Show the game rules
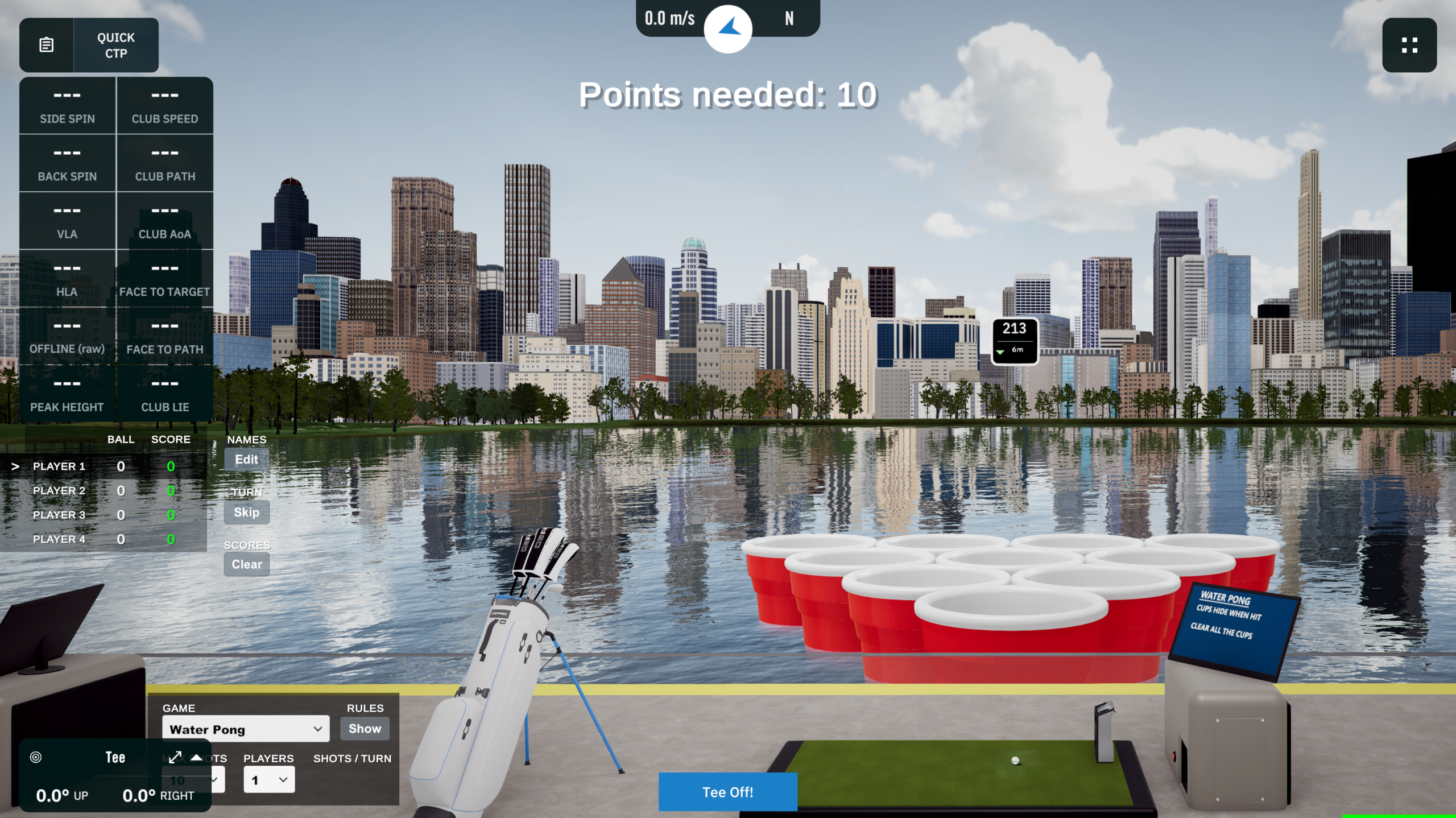This screenshot has height=818, width=1456. tap(365, 728)
